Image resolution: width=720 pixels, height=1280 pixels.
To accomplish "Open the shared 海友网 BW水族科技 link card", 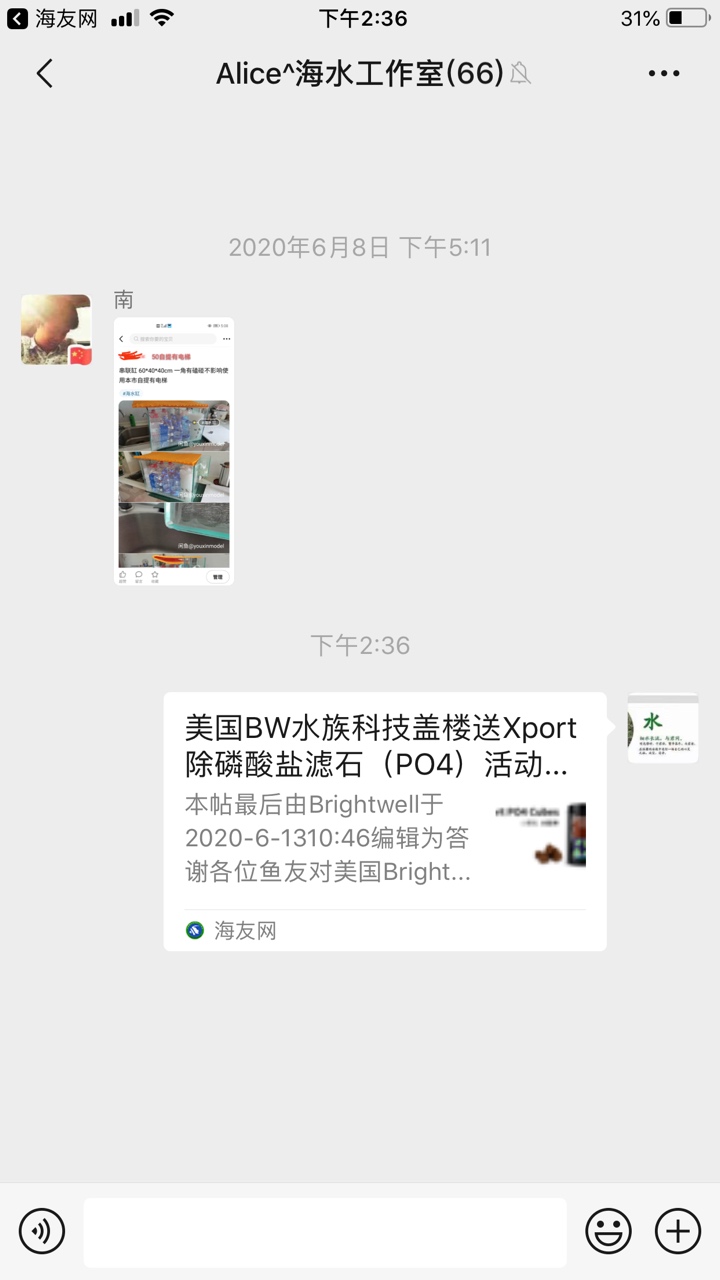I will point(385,820).
